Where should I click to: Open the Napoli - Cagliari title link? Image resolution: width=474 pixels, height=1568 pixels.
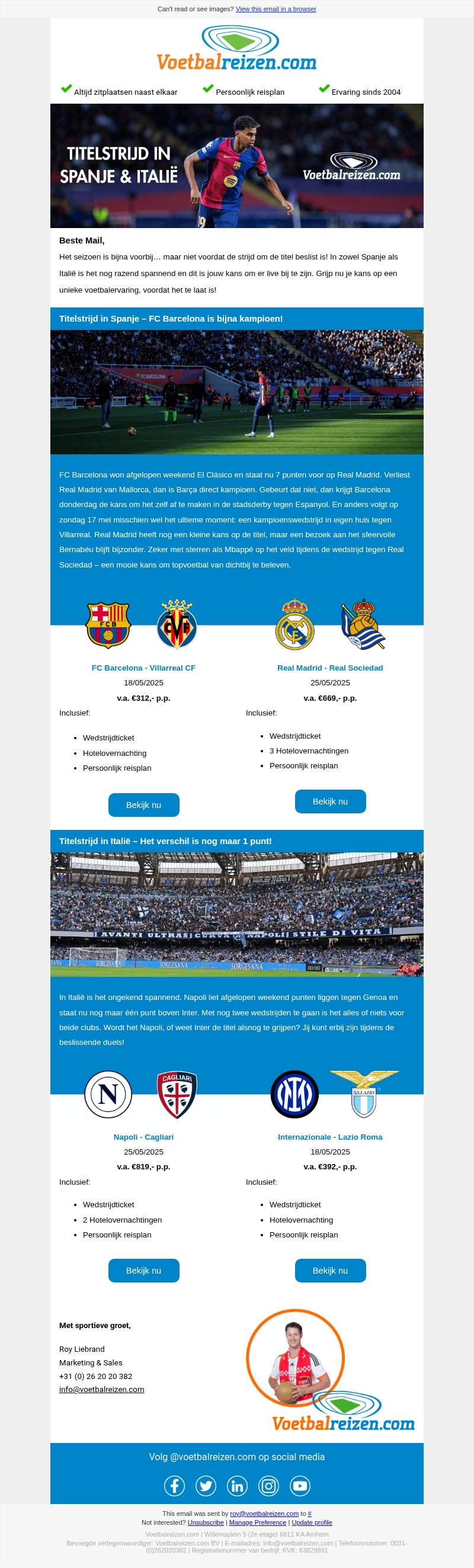(x=143, y=1136)
